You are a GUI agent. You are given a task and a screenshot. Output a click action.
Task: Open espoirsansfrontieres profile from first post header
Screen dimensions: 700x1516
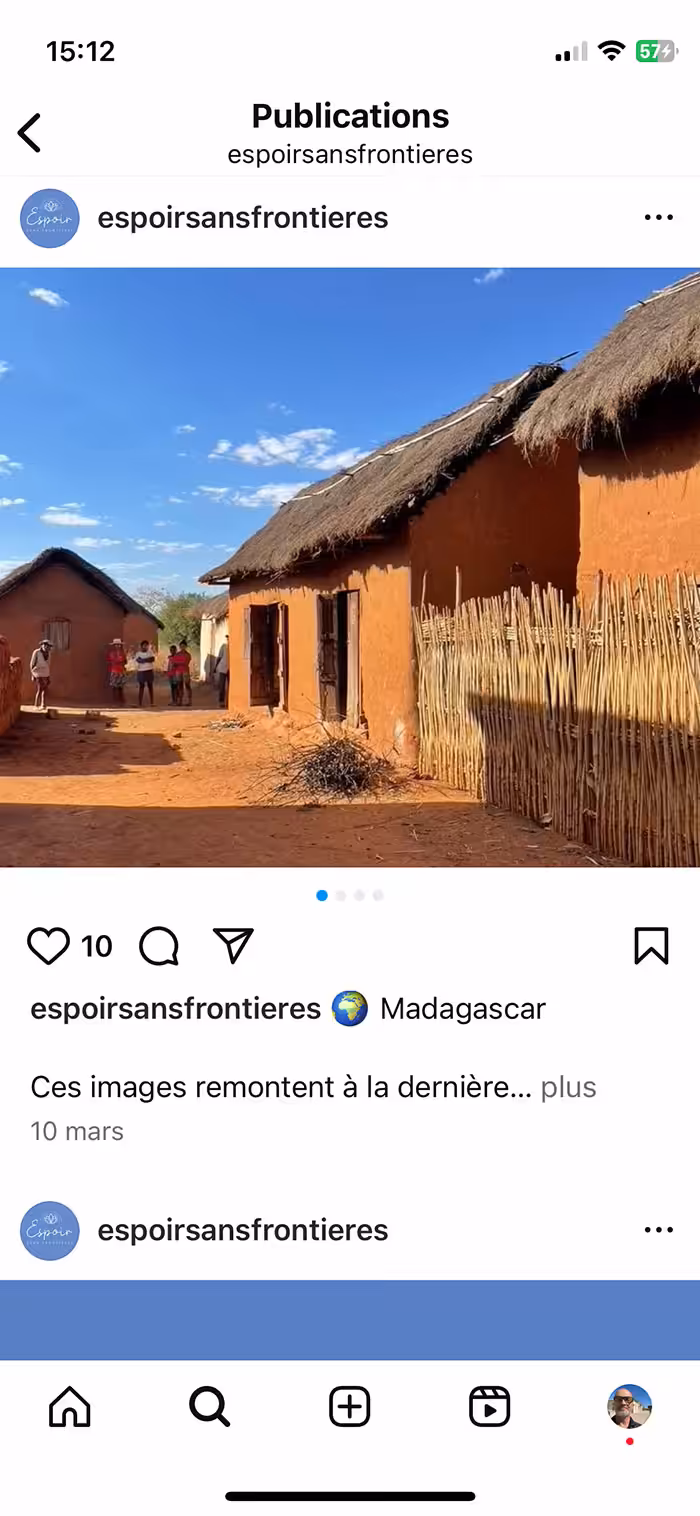click(242, 218)
